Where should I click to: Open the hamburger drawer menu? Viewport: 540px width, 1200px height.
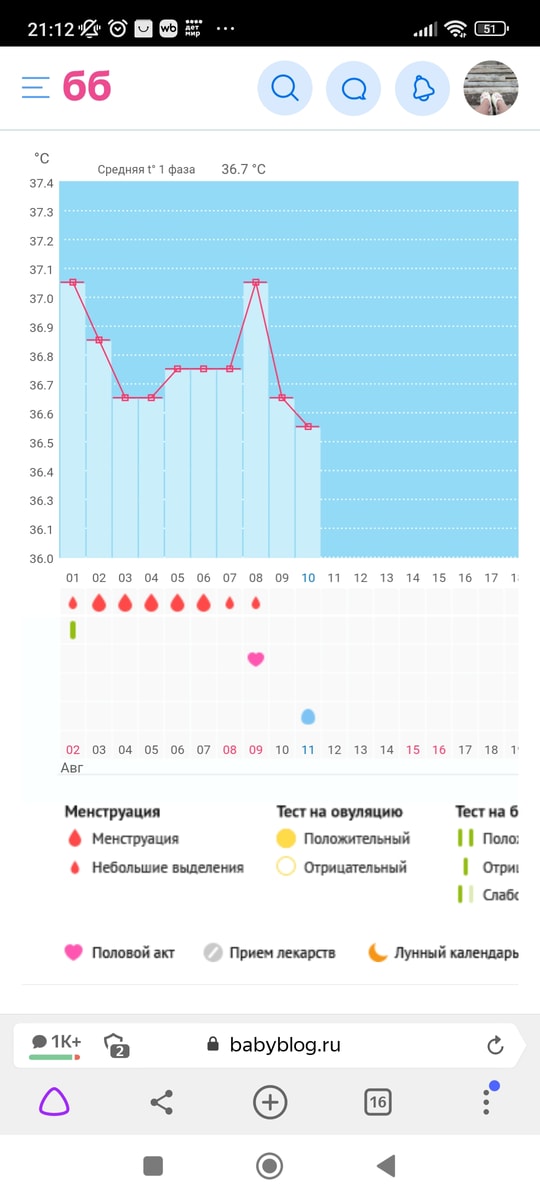pyautogui.click(x=35, y=88)
